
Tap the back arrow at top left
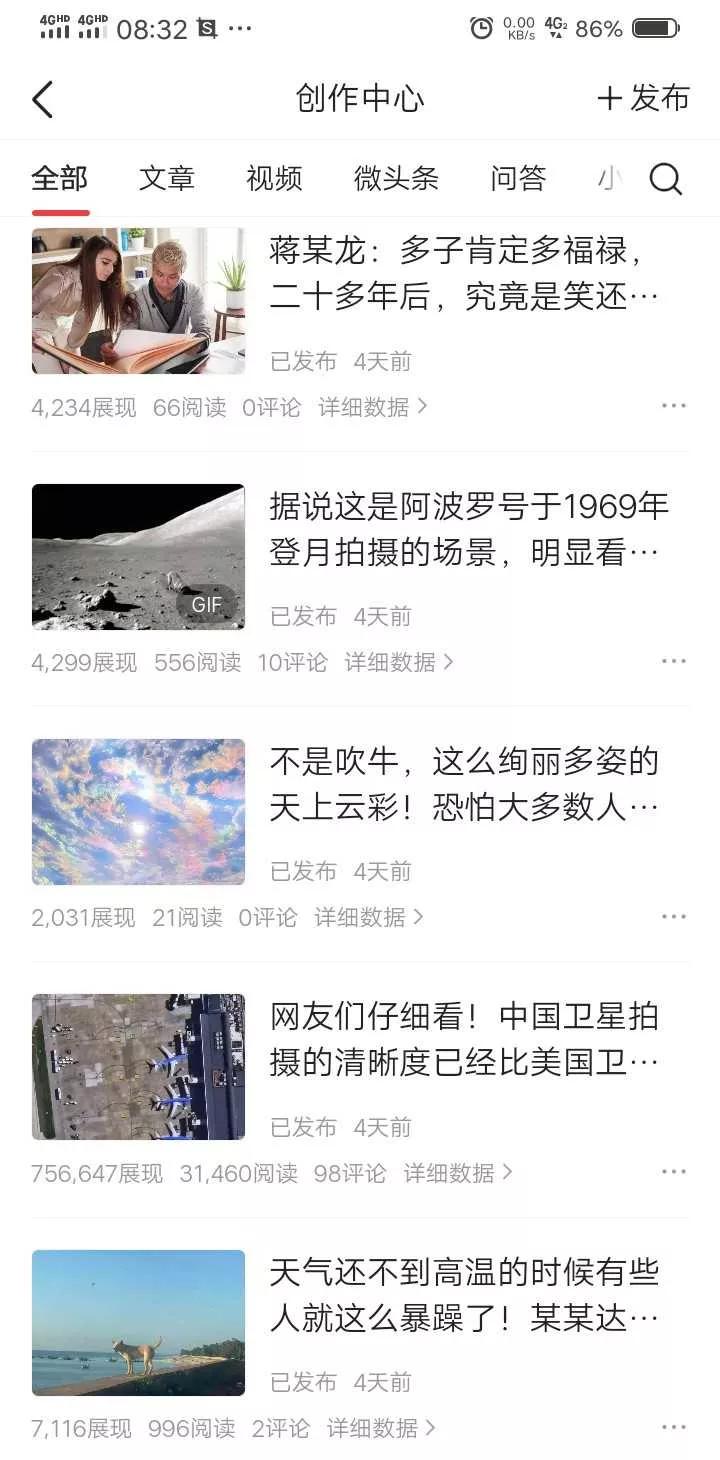[x=42, y=97]
